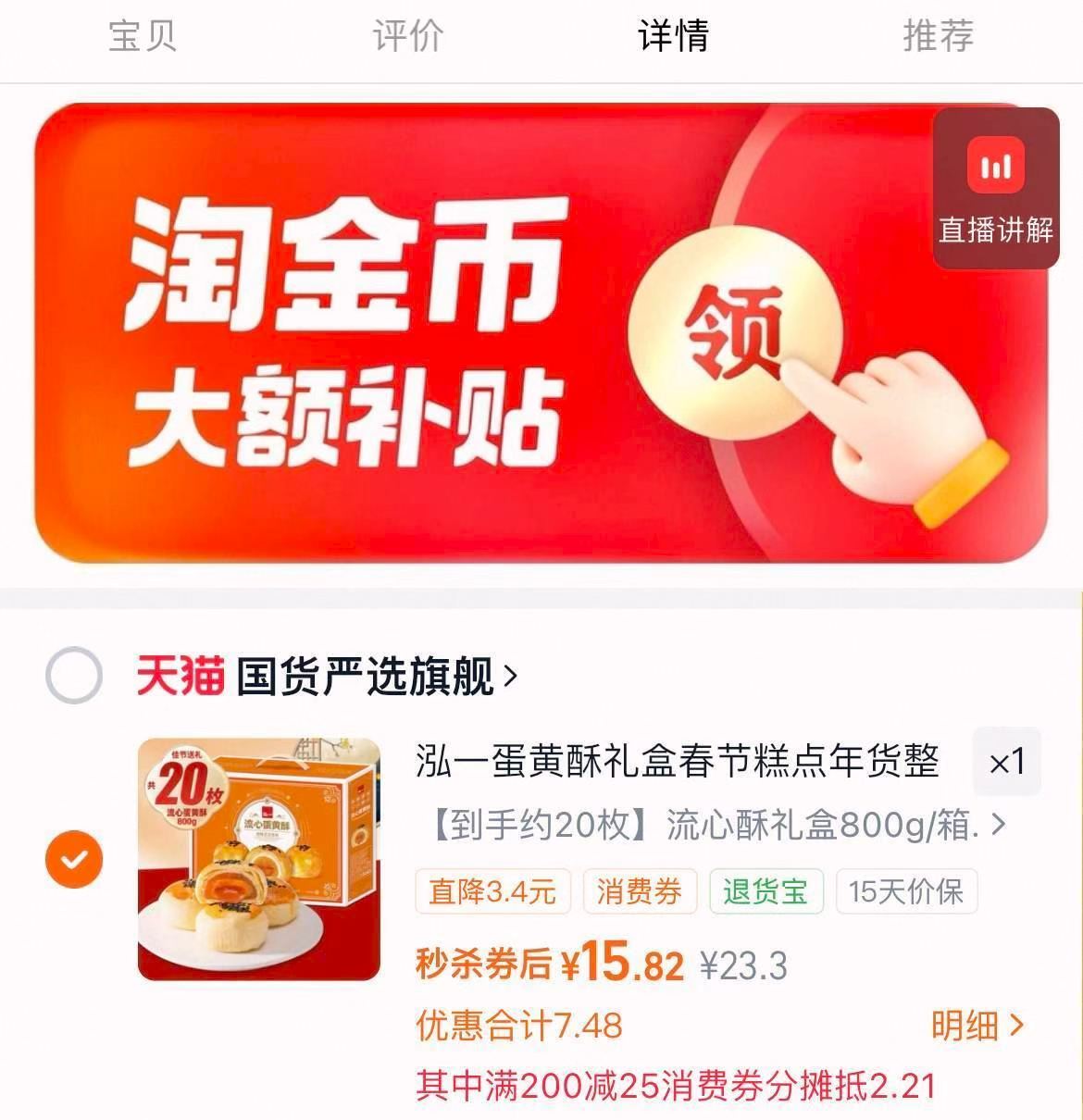Open the 推荐 recommendations tab
Image resolution: width=1083 pixels, height=1120 pixels.
pyautogui.click(x=938, y=39)
